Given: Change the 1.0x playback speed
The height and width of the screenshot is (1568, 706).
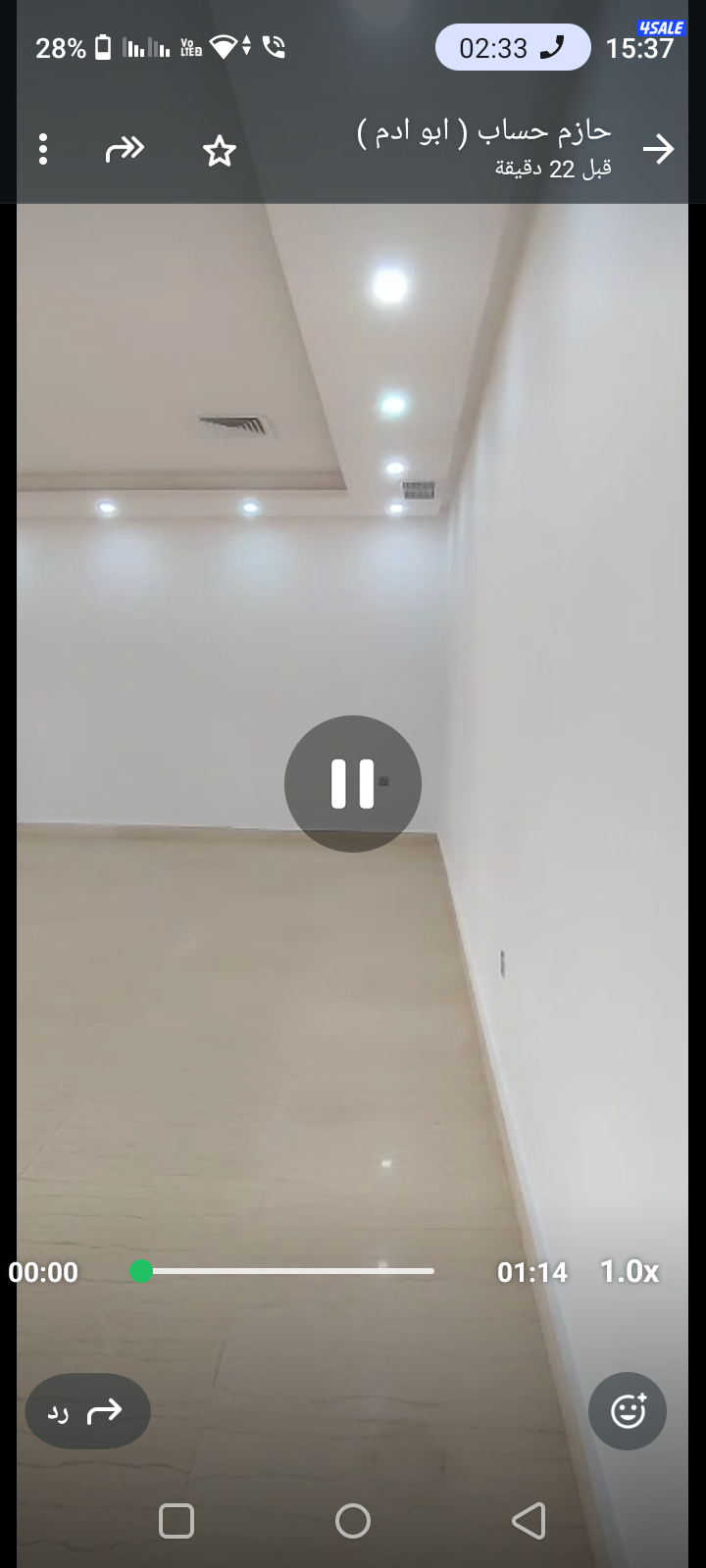Looking at the screenshot, I should [x=630, y=1271].
